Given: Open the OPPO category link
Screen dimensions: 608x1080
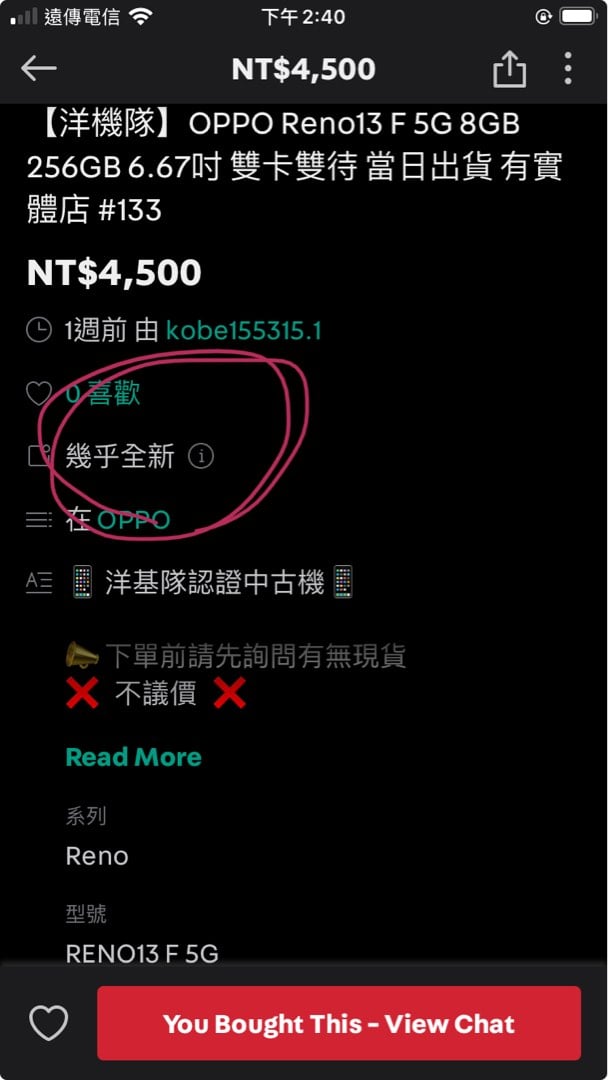Looking at the screenshot, I should tap(134, 520).
